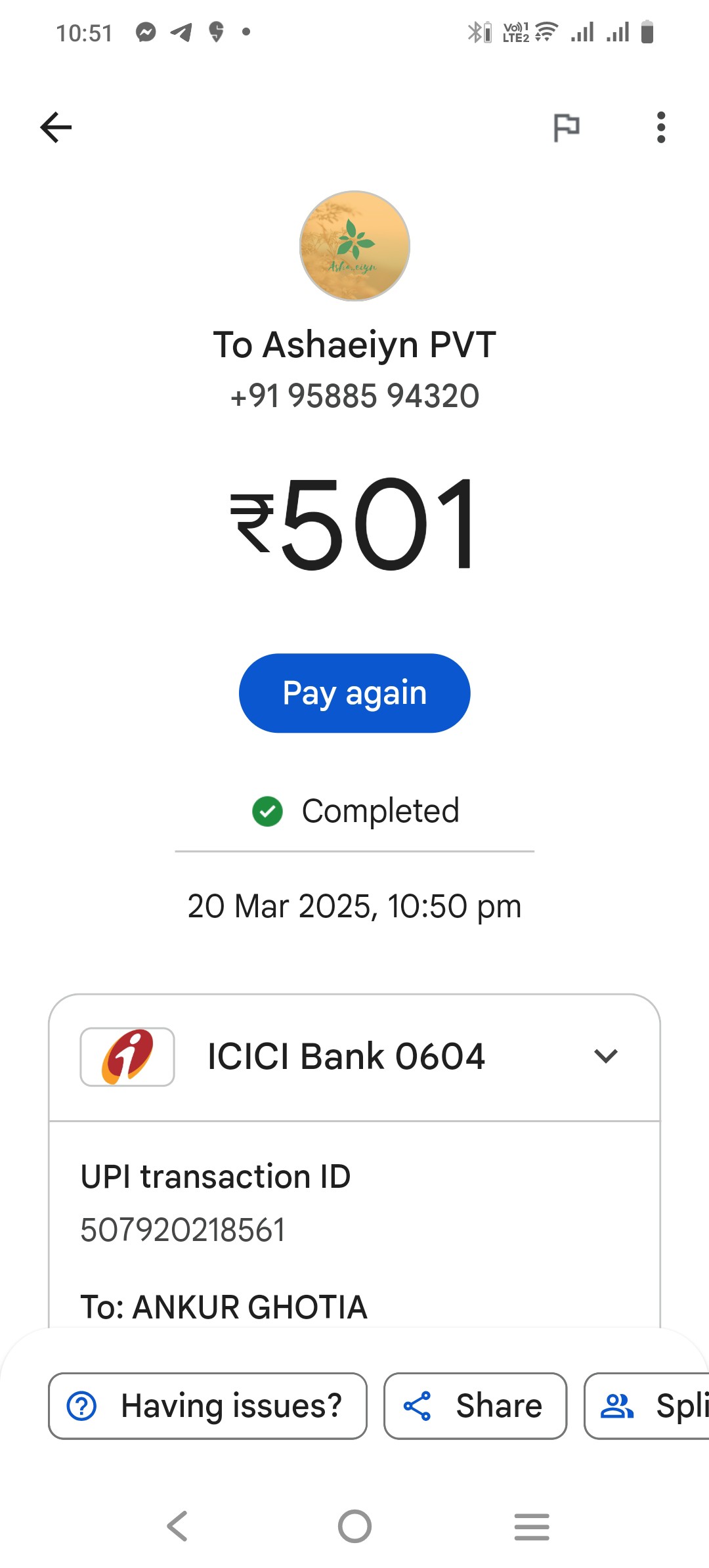Tap the system home button
This screenshot has width=709, height=1568.
(x=354, y=1526)
